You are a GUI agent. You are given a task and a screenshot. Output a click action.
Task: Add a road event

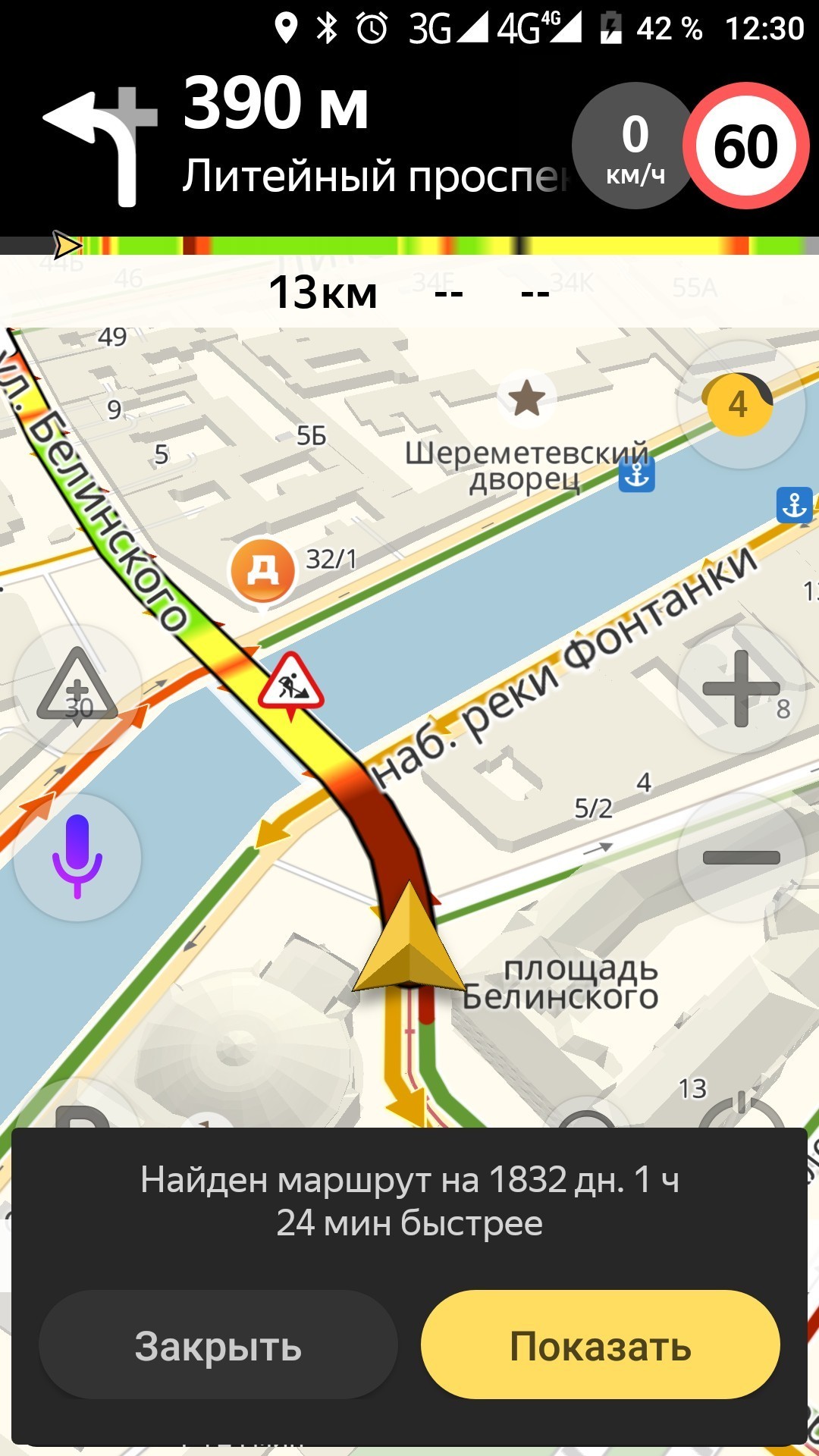pos(77,689)
